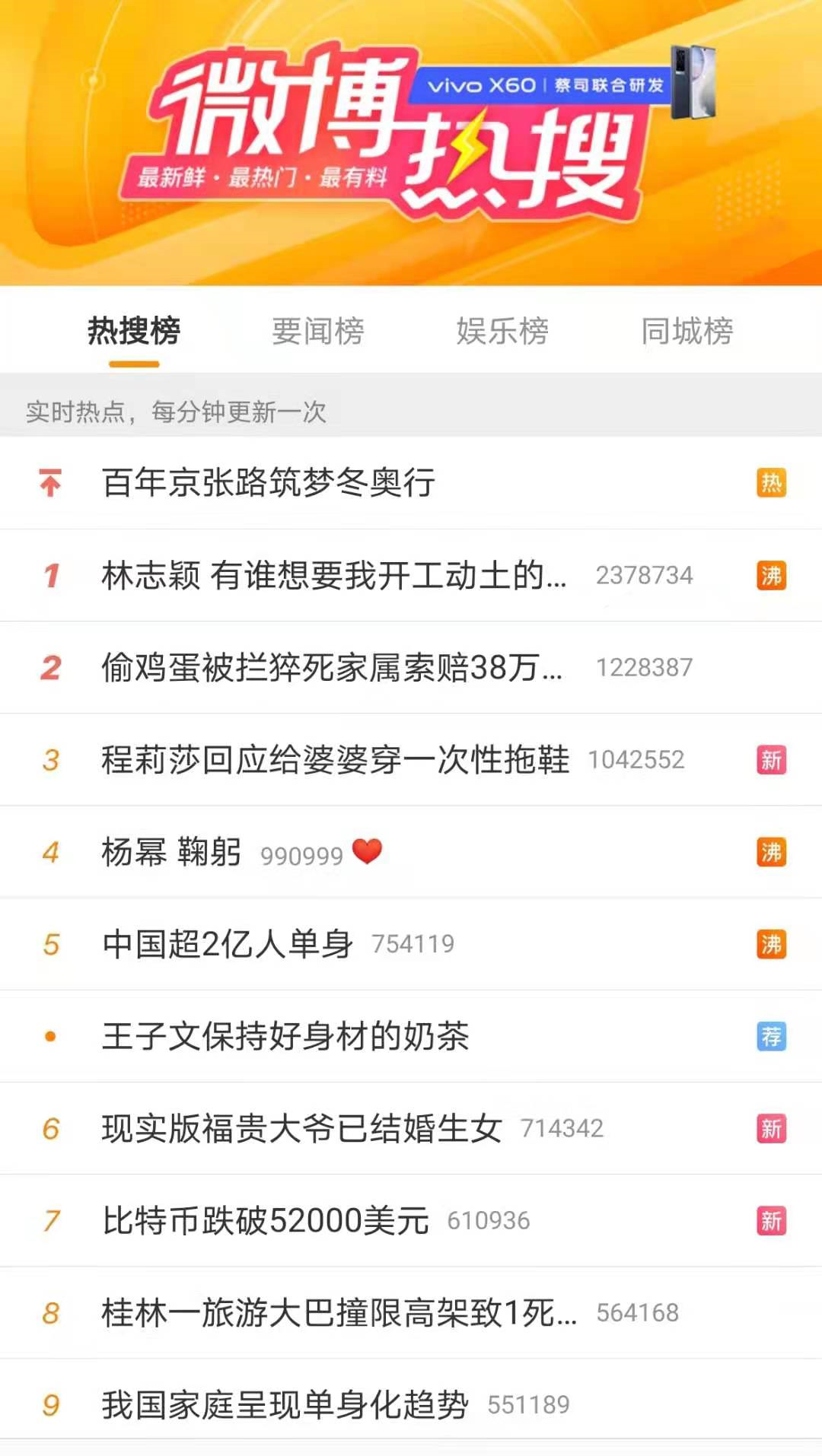Click the orange dot marker on 王子文 row

point(49,1035)
